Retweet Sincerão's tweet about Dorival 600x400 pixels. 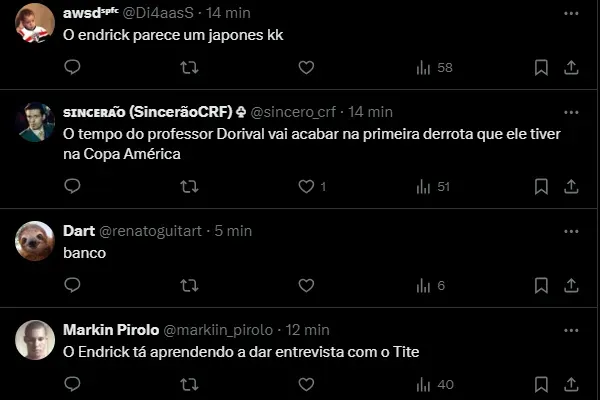click(189, 186)
